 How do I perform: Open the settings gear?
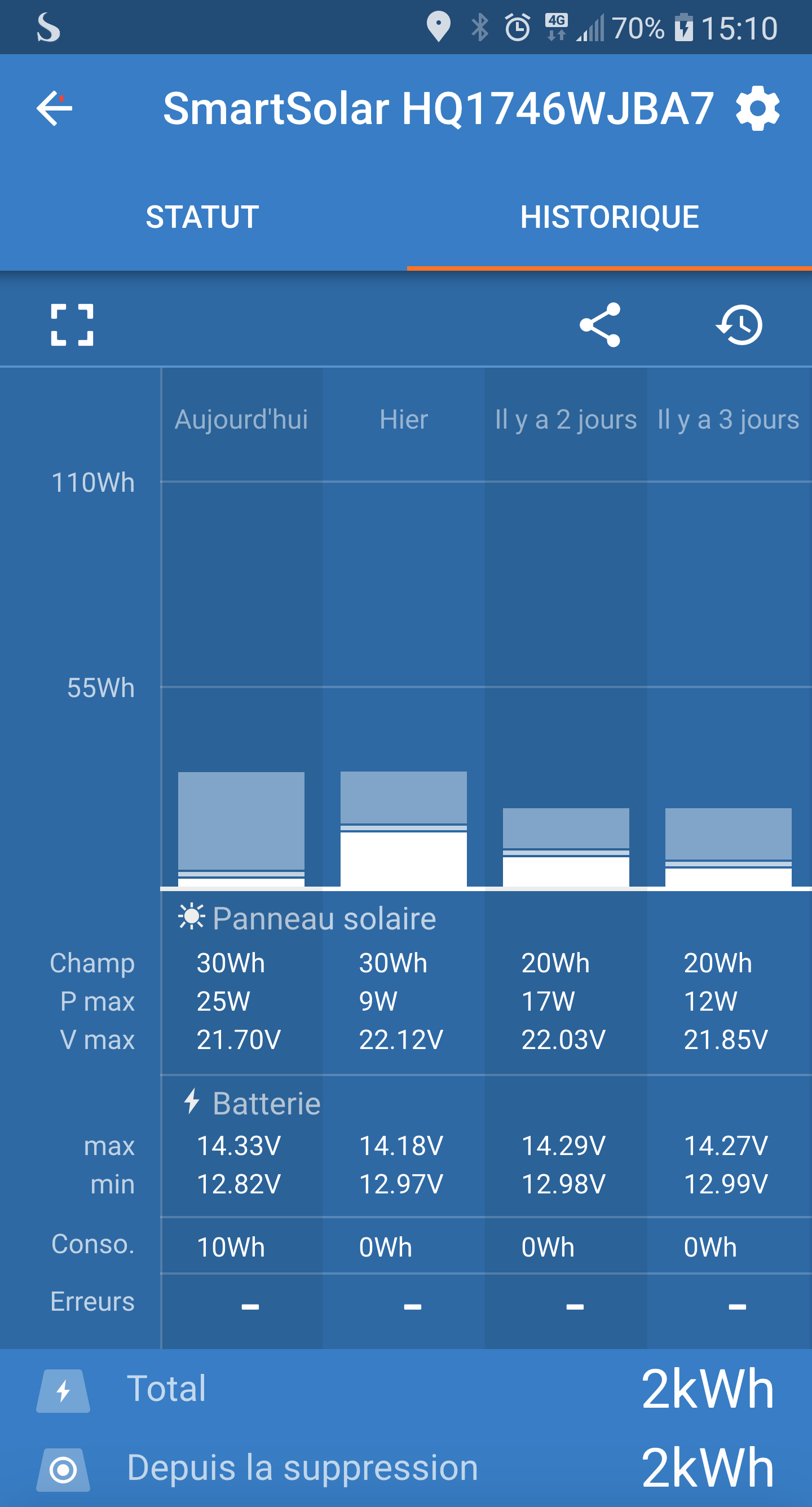point(758,108)
